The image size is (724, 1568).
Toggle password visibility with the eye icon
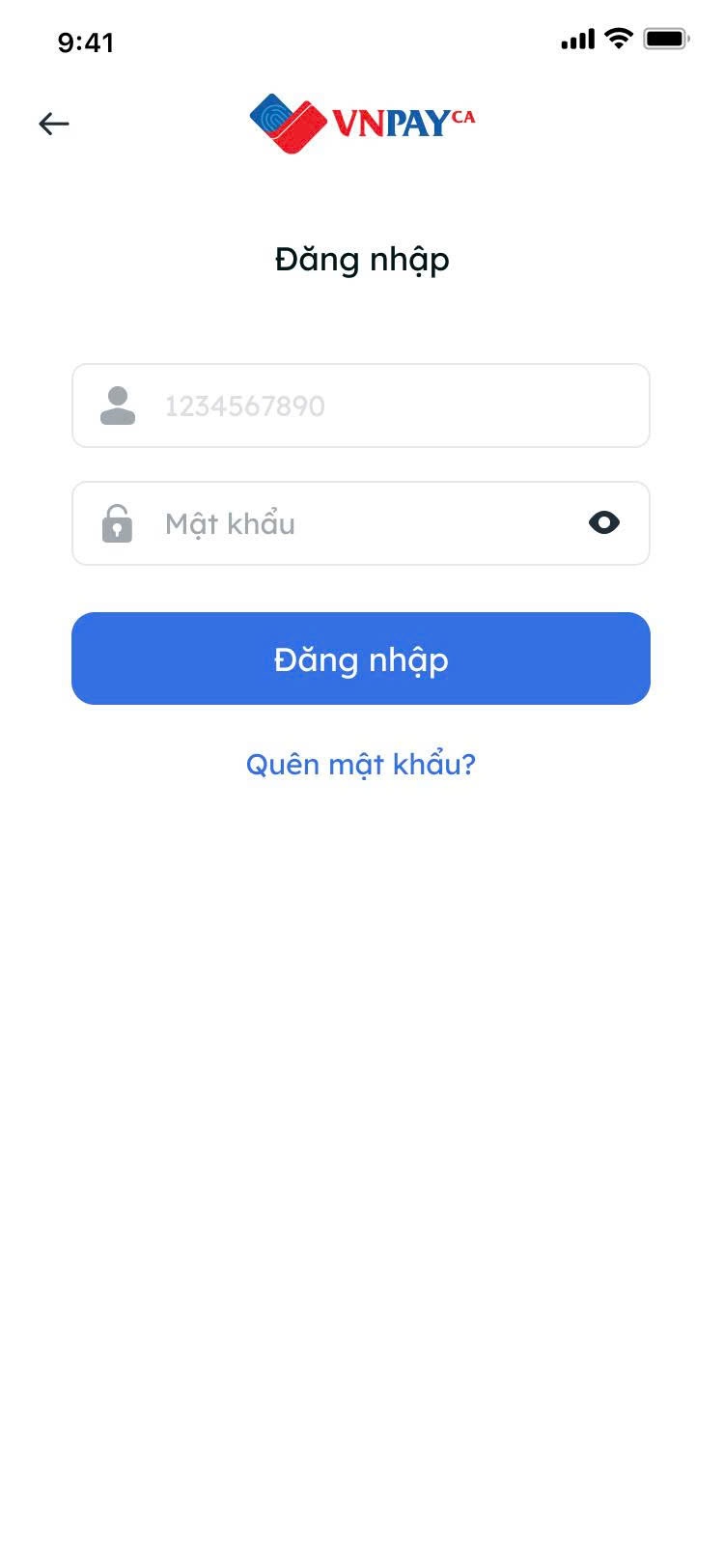(x=604, y=523)
